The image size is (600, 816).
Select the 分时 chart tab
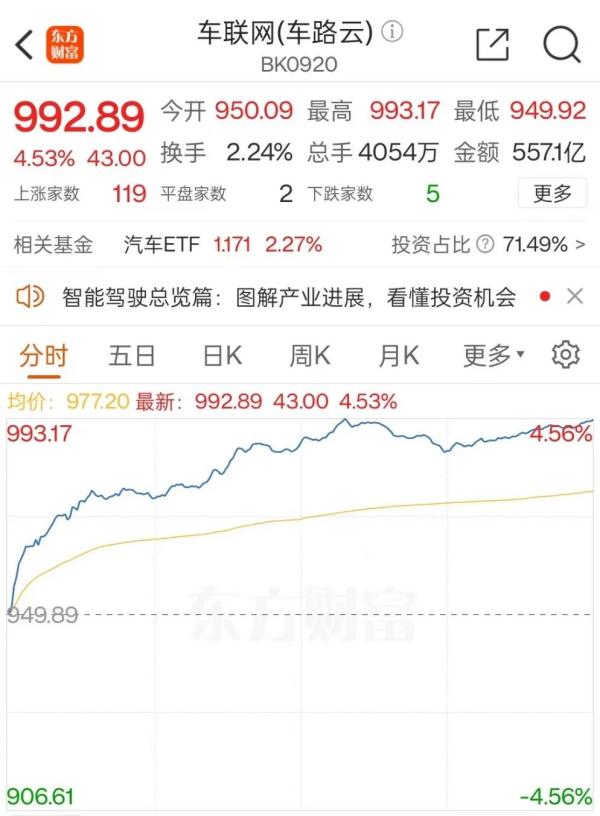[x=43, y=355]
